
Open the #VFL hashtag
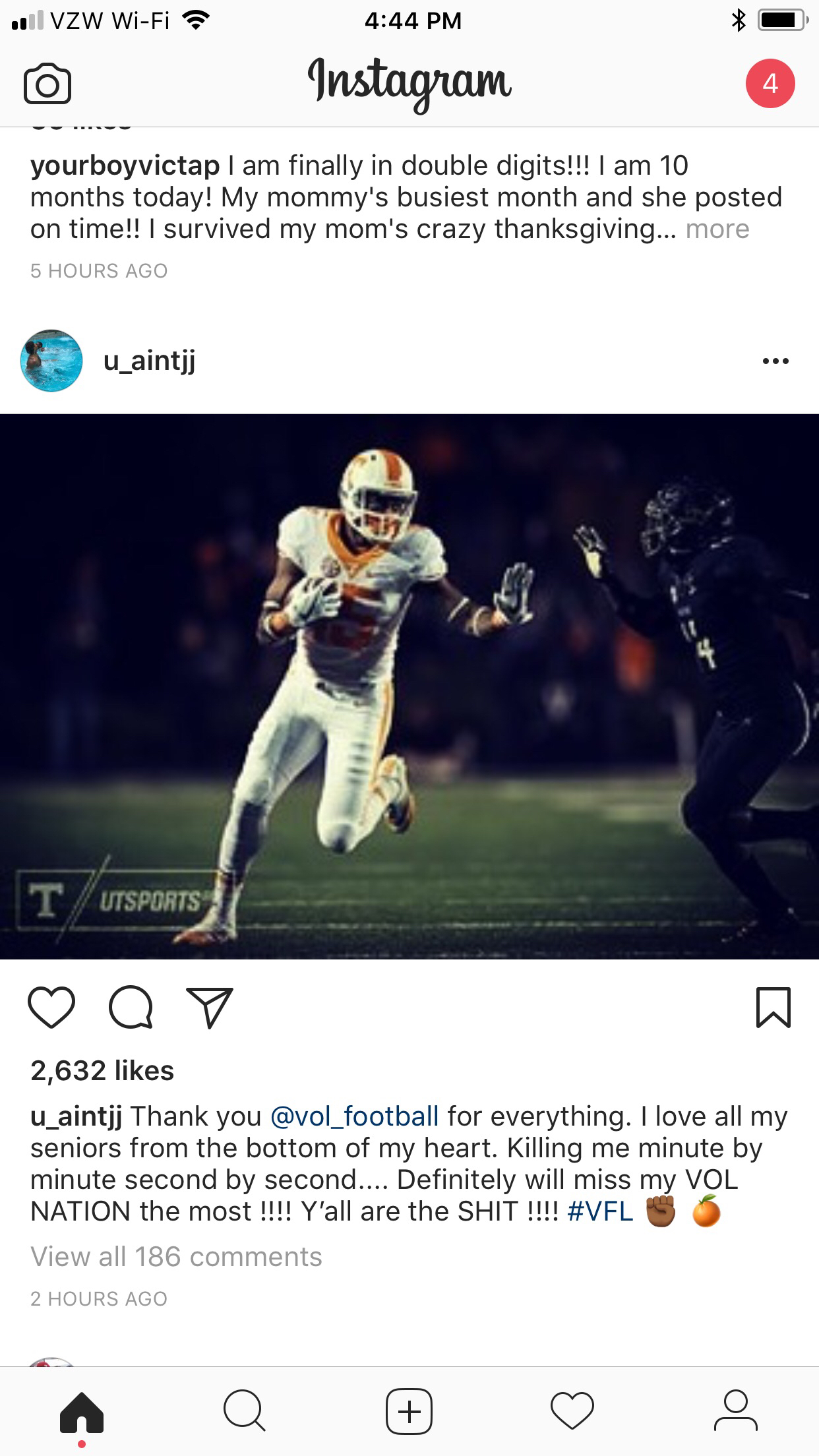599,1211
